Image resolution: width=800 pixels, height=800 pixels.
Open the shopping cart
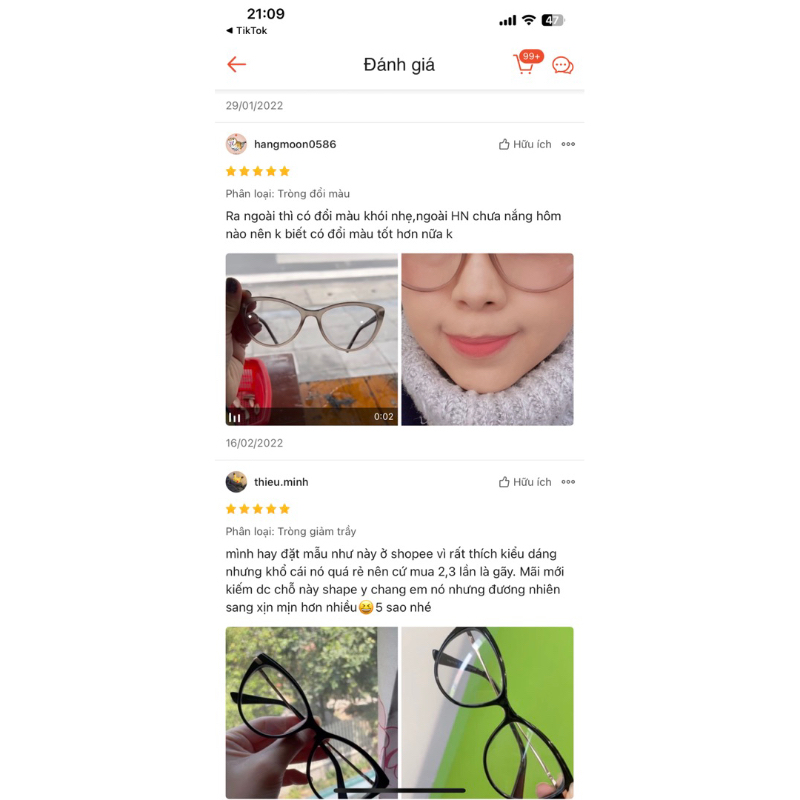click(525, 65)
